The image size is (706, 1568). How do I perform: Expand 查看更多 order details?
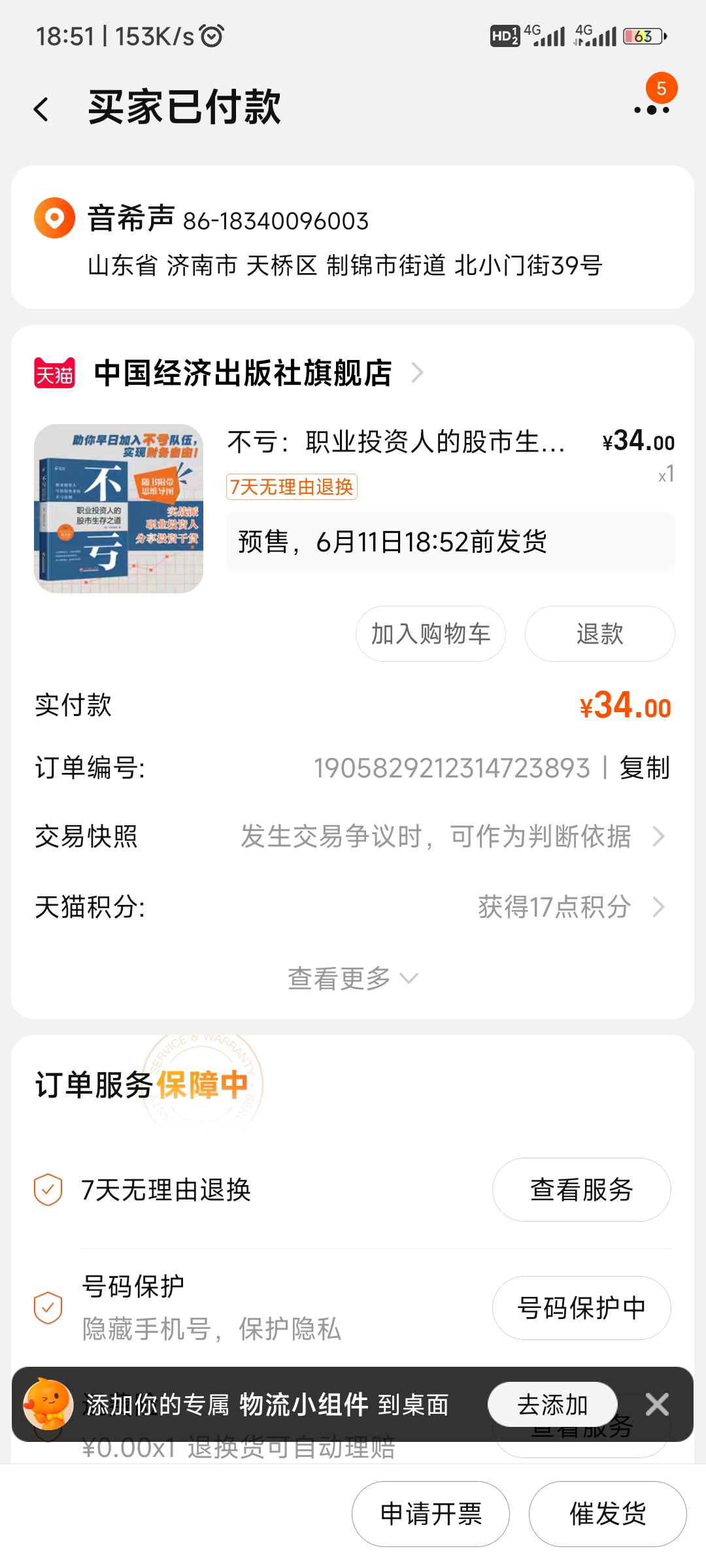[353, 978]
